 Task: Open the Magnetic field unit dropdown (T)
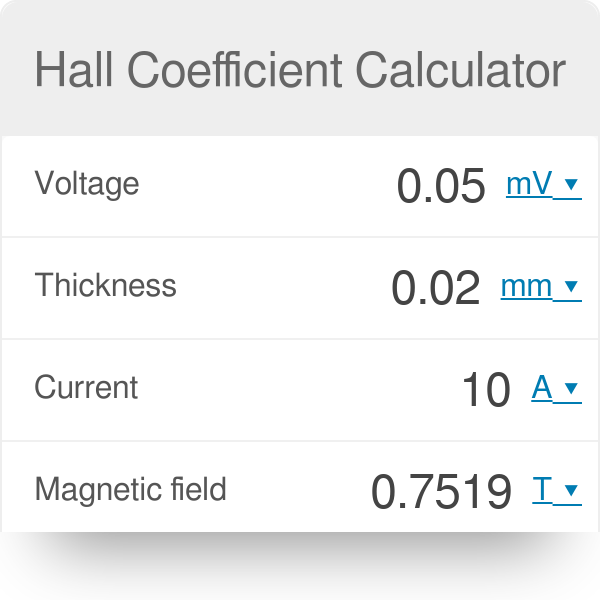point(556,490)
